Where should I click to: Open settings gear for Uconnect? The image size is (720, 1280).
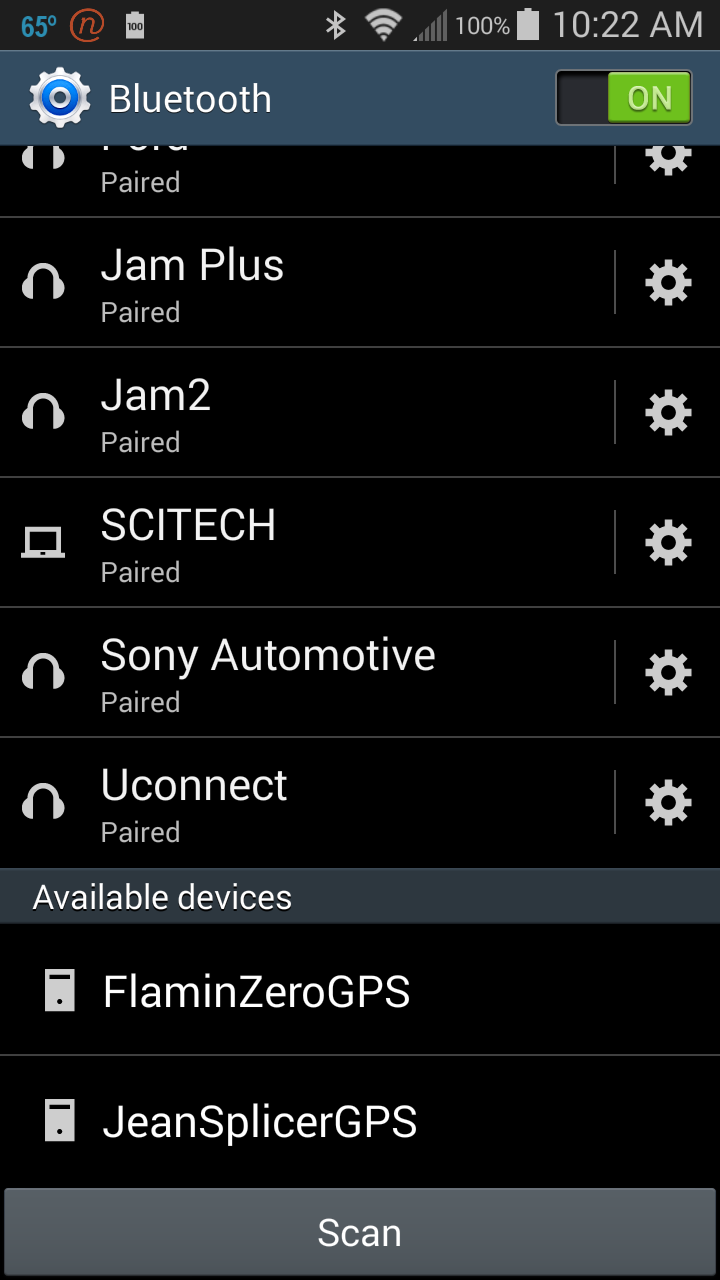(x=668, y=803)
